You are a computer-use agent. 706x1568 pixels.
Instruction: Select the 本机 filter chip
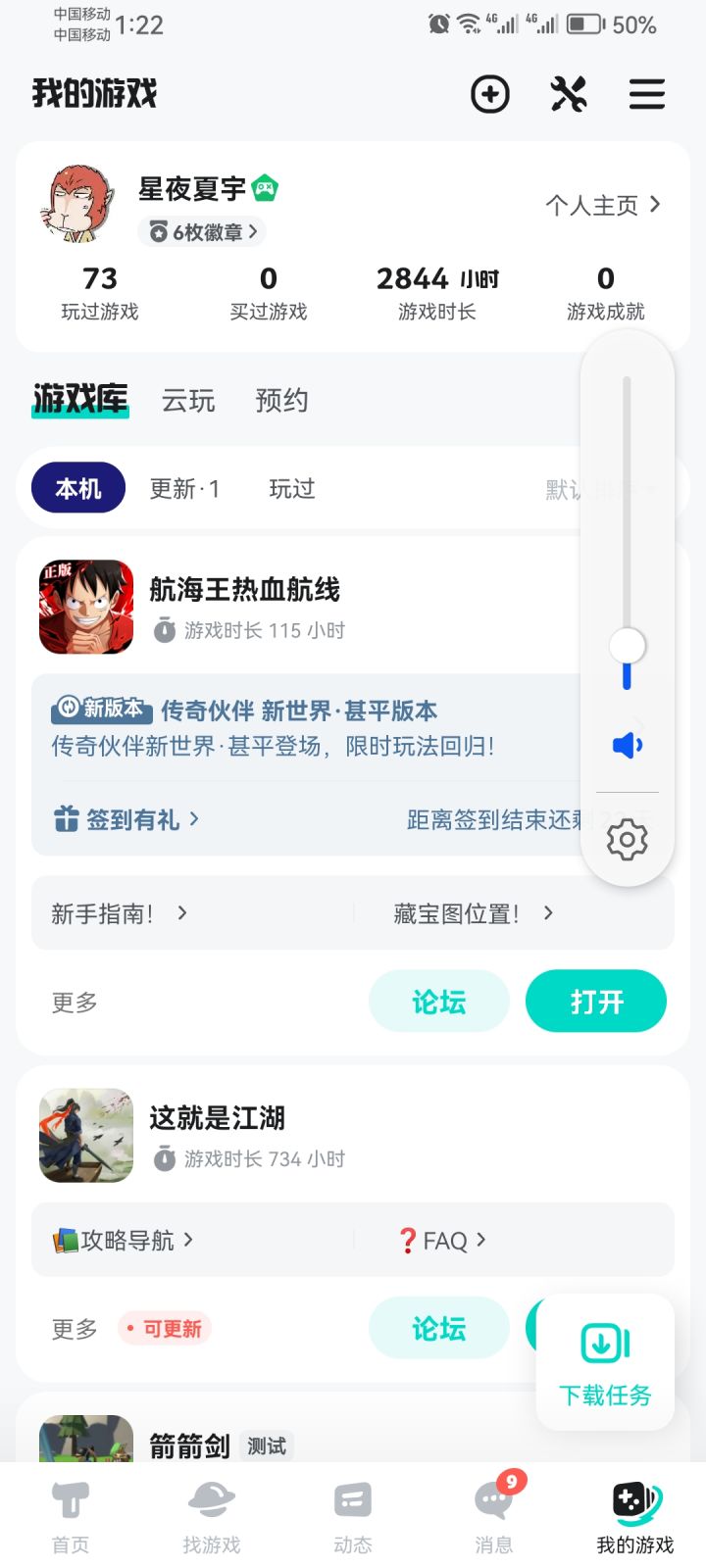(77, 488)
